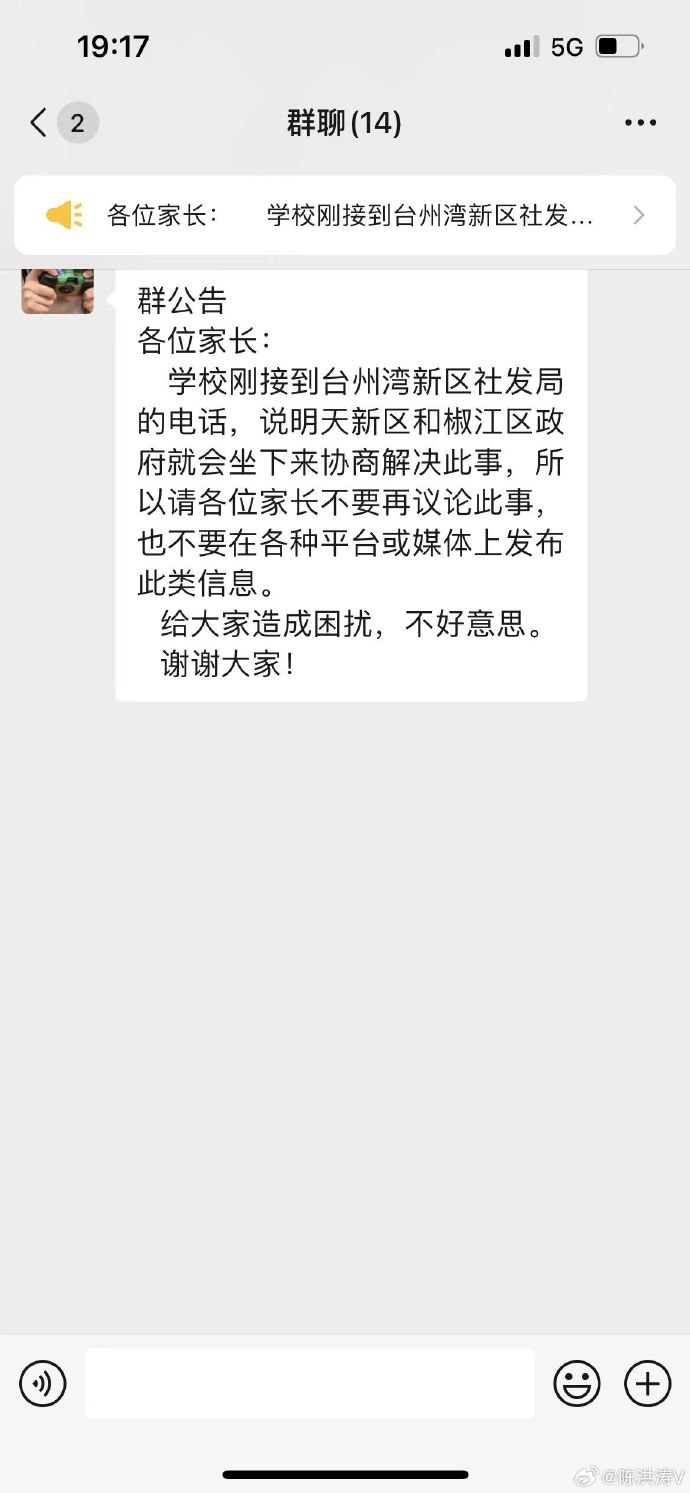The image size is (690, 1493).
Task: Tap the sender's avatar
Action: pos(58,291)
